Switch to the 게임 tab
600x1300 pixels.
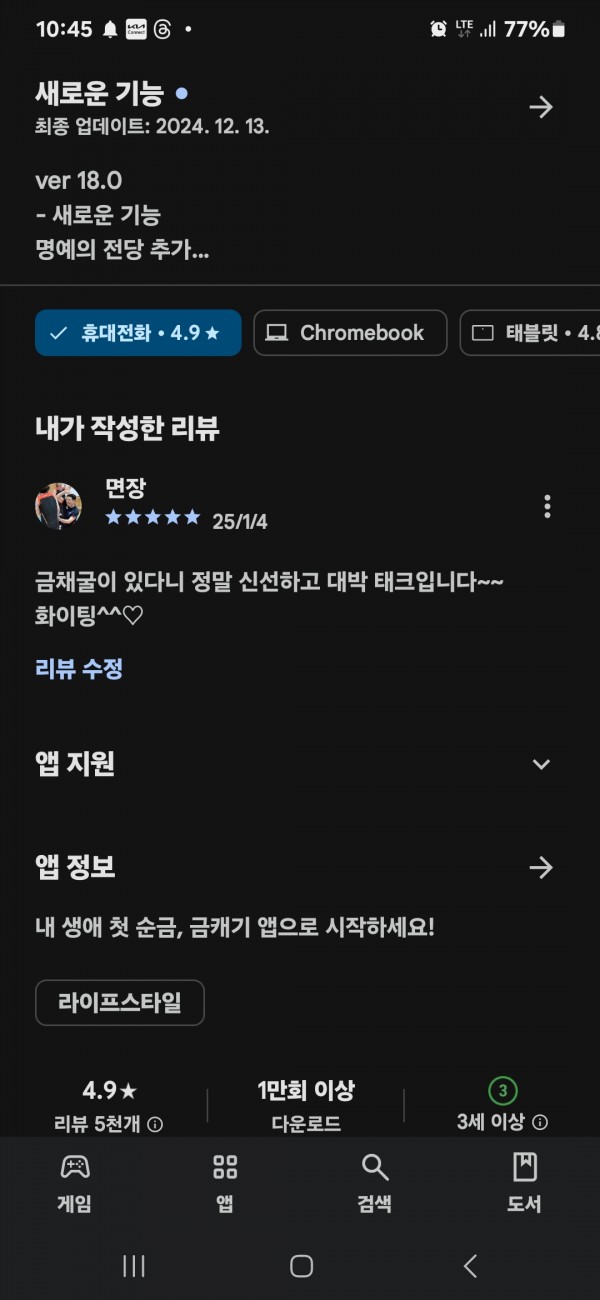[75, 1182]
